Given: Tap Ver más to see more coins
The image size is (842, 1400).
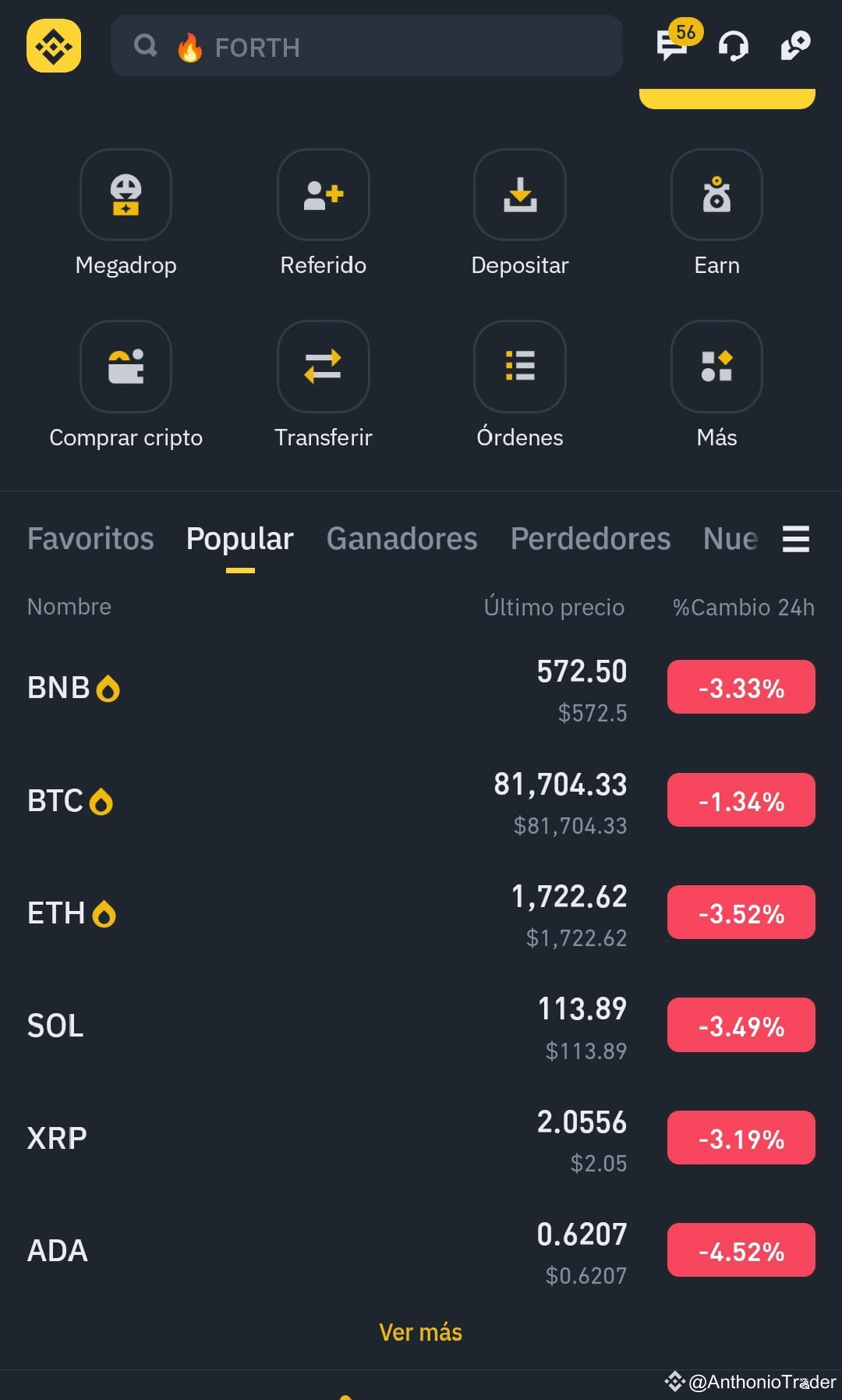Looking at the screenshot, I should [x=420, y=1332].
